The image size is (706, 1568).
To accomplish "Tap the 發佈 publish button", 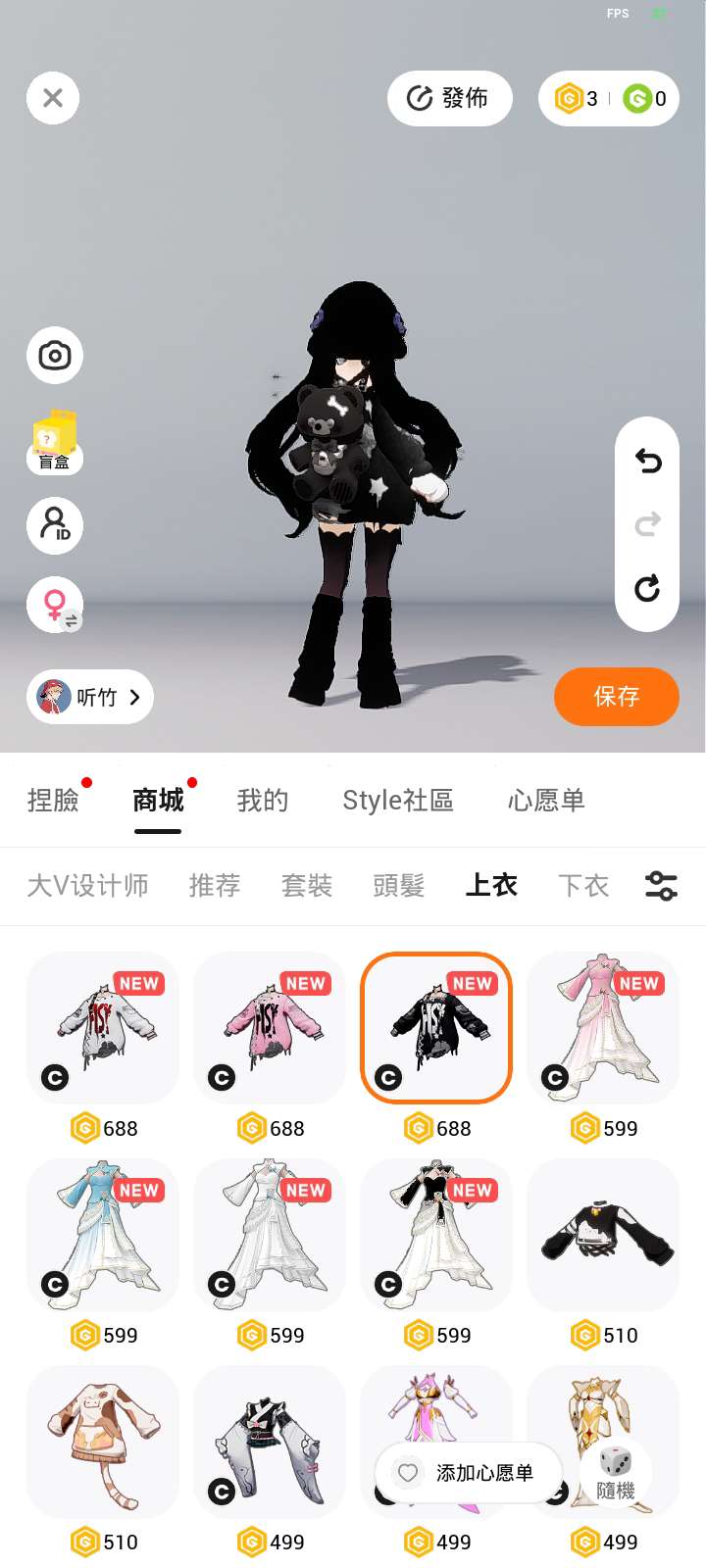I will click(x=449, y=98).
